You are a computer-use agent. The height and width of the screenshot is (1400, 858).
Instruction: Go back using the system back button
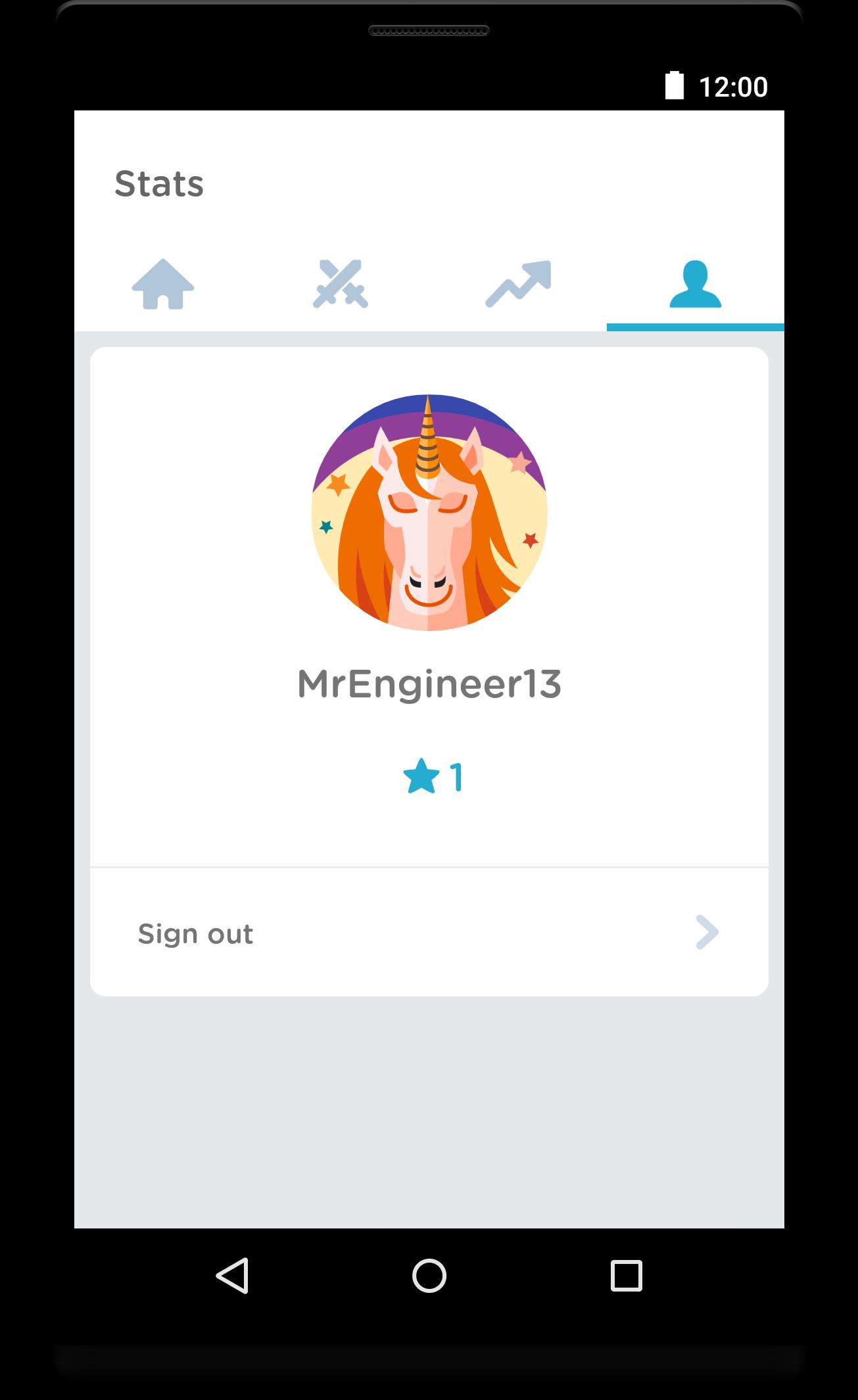point(233,1276)
